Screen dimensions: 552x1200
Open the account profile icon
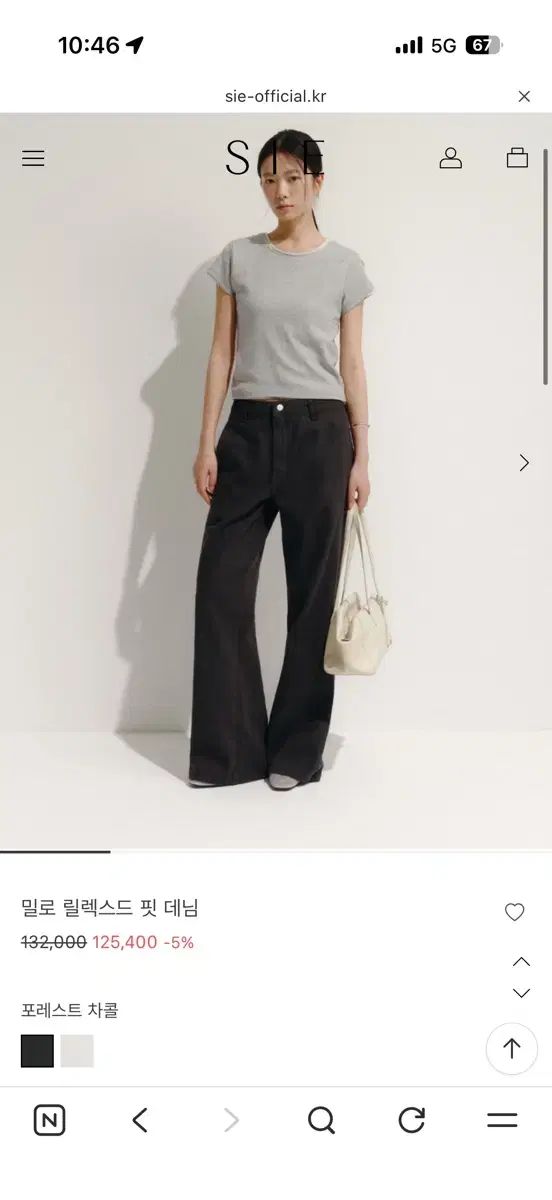[x=451, y=158]
